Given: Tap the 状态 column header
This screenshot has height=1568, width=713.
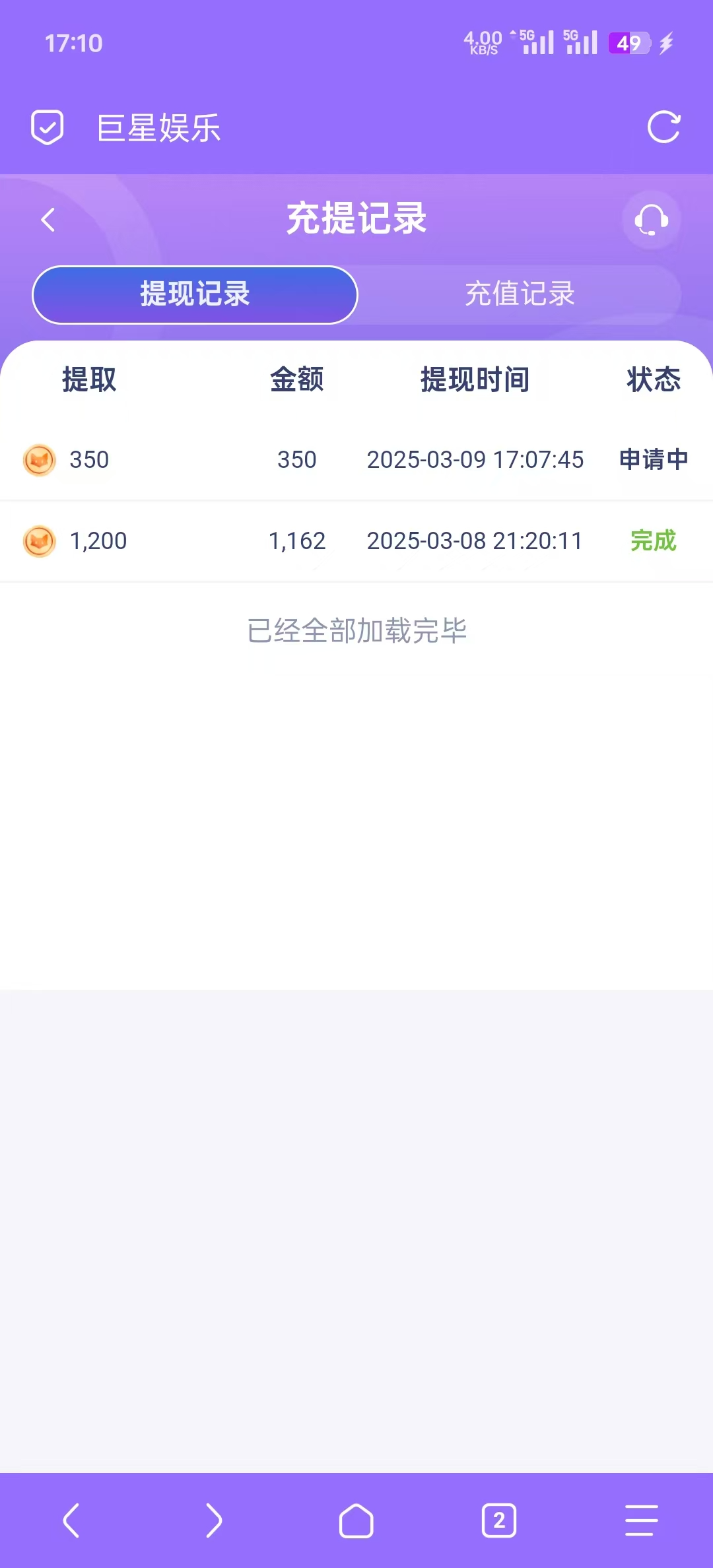Looking at the screenshot, I should 652,380.
